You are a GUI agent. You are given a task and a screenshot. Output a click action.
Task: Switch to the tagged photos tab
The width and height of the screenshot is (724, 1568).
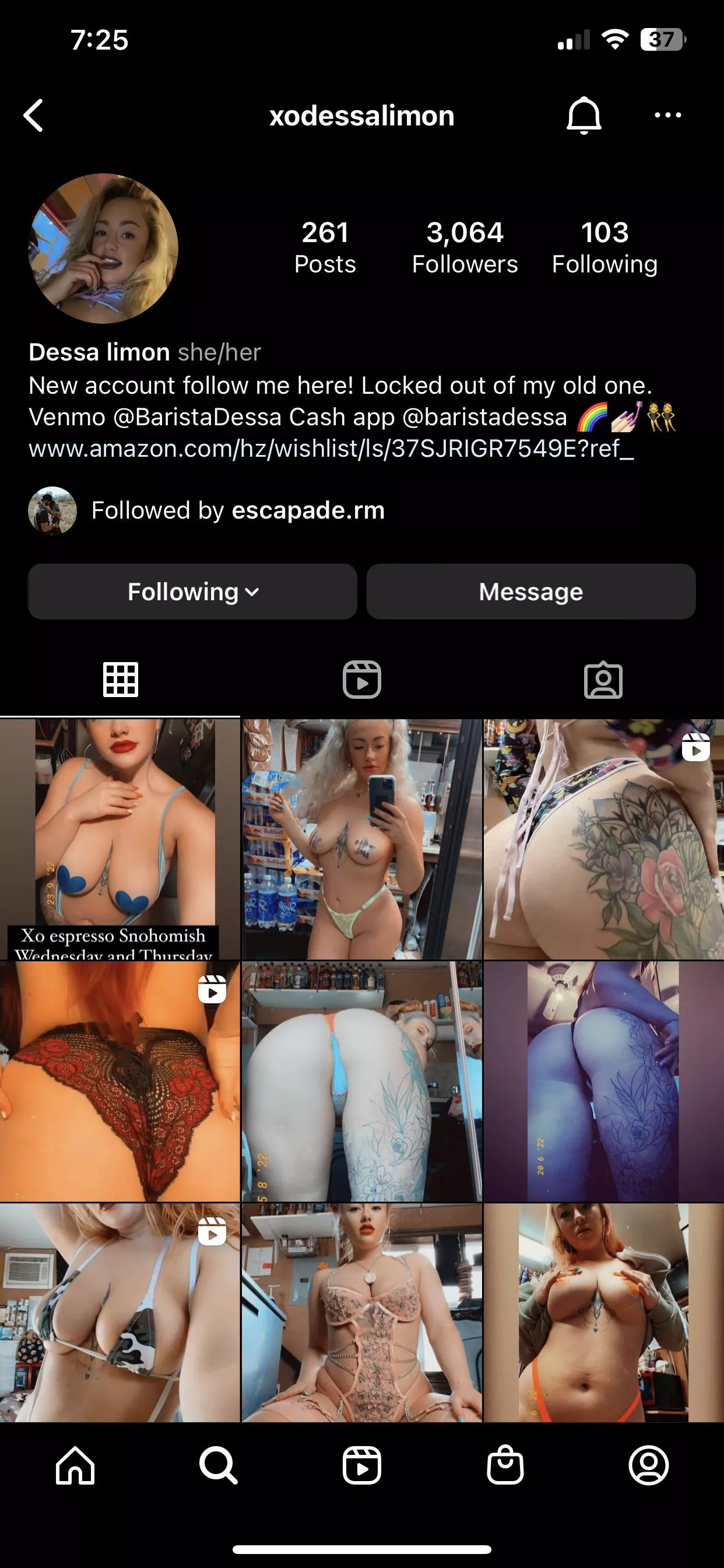pos(603,680)
